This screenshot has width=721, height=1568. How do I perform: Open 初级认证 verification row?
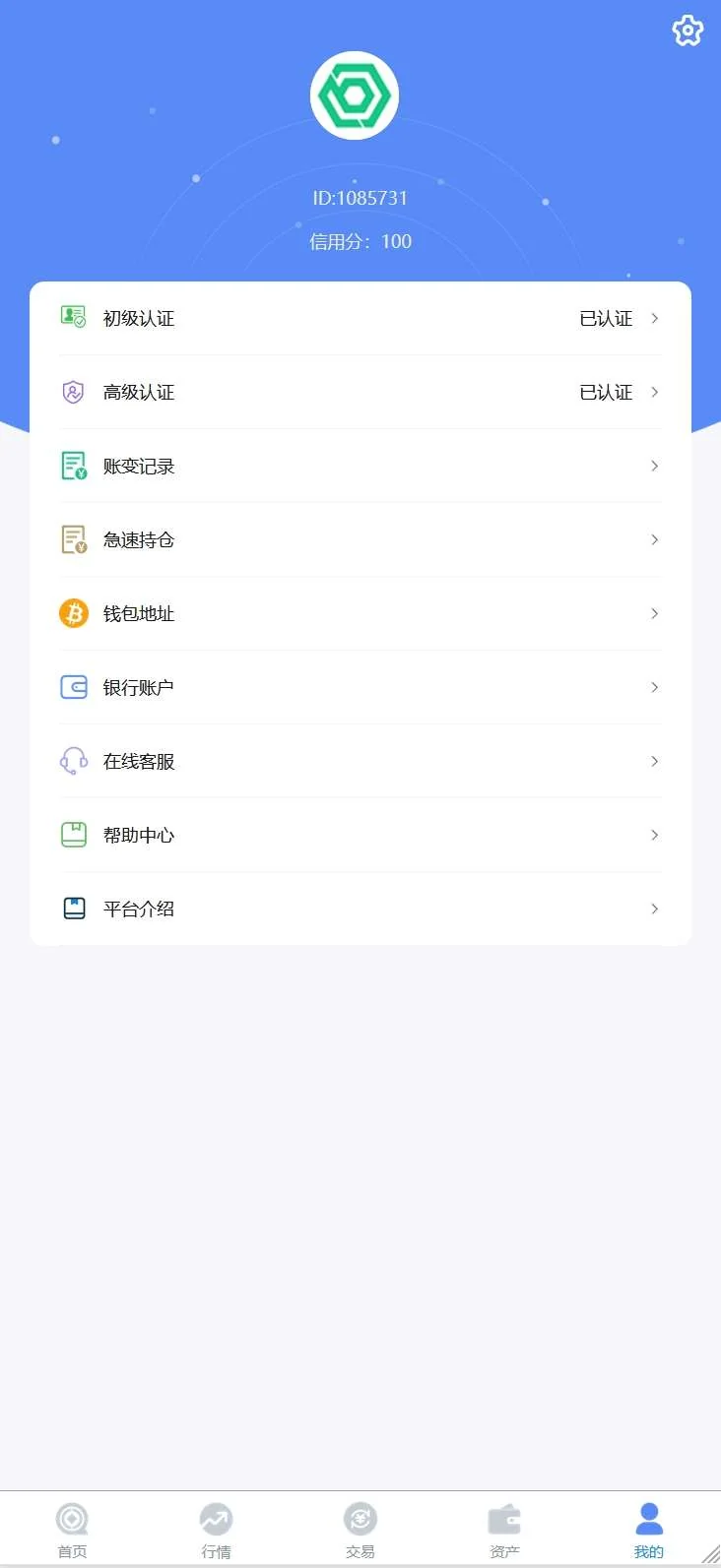tap(360, 319)
